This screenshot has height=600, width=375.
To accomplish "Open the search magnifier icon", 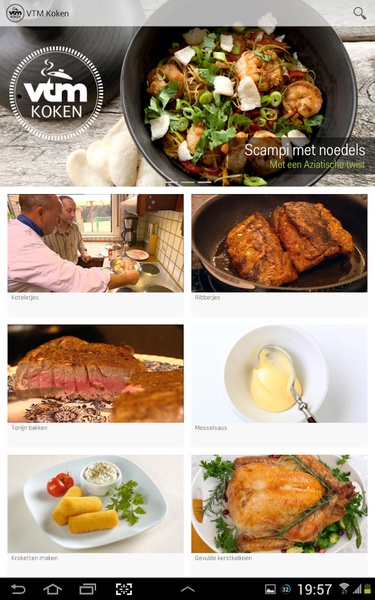I will (x=359, y=13).
